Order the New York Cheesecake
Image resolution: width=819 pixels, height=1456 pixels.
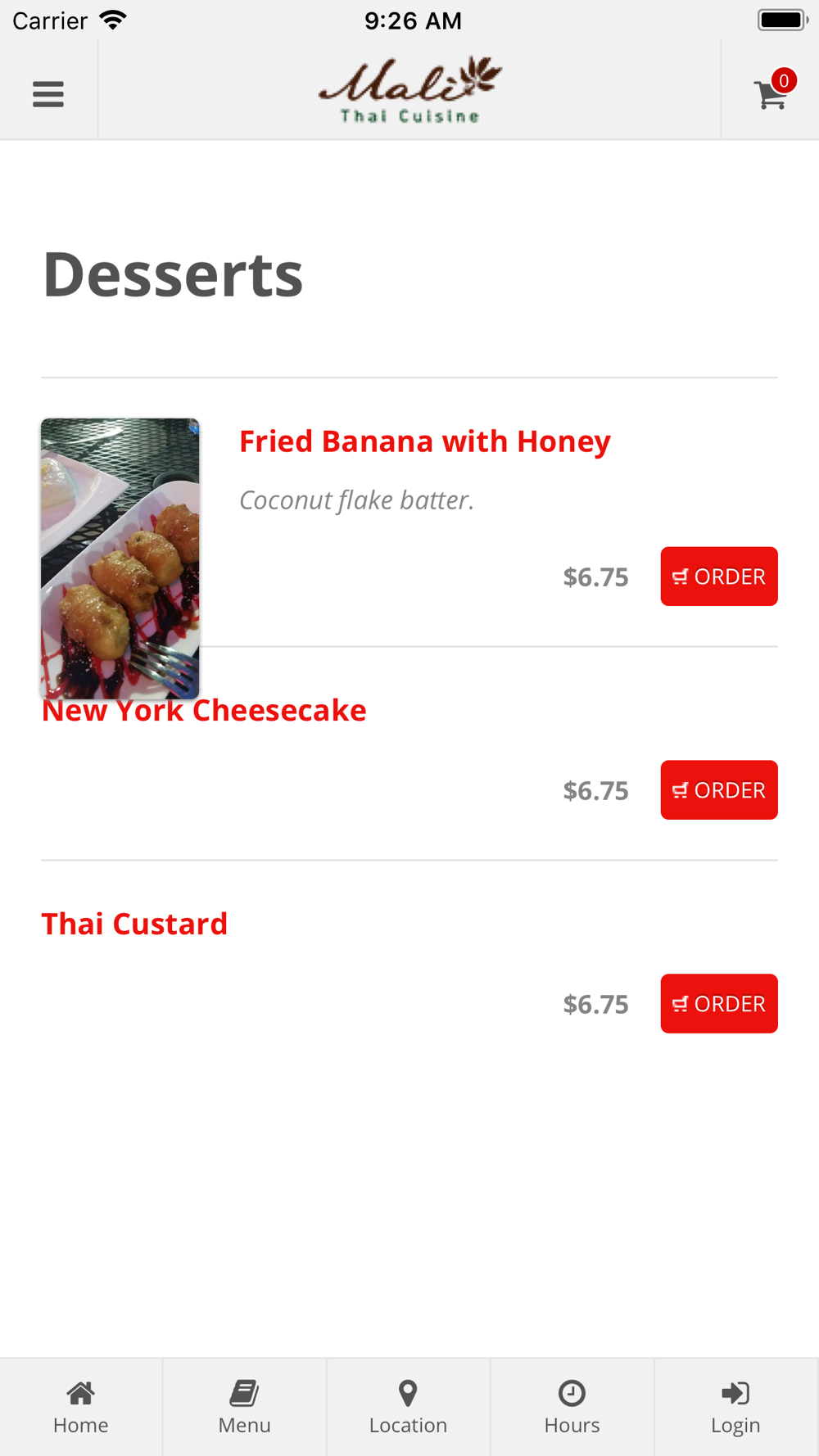719,790
